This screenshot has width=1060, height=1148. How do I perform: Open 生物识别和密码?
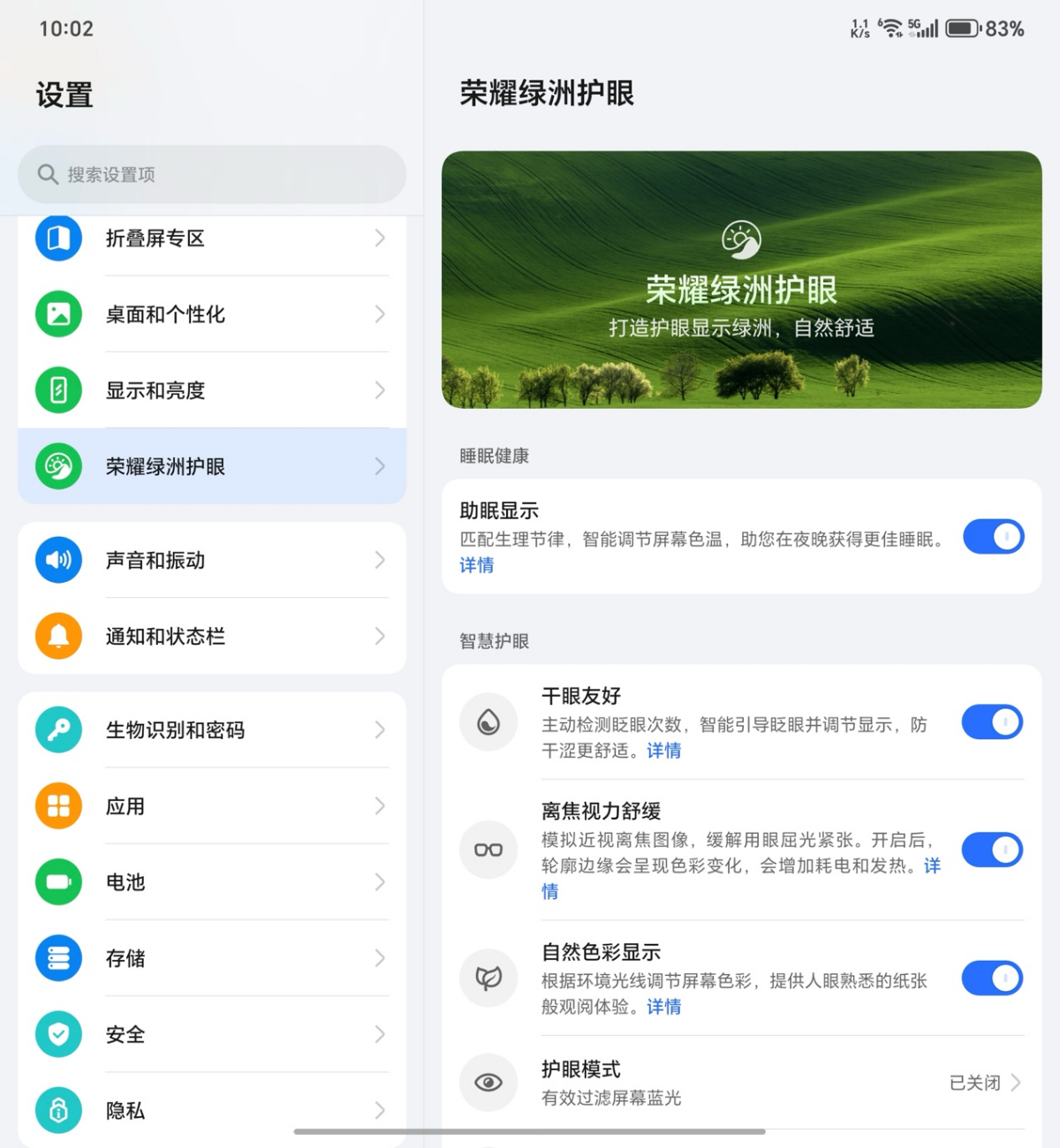[212, 730]
